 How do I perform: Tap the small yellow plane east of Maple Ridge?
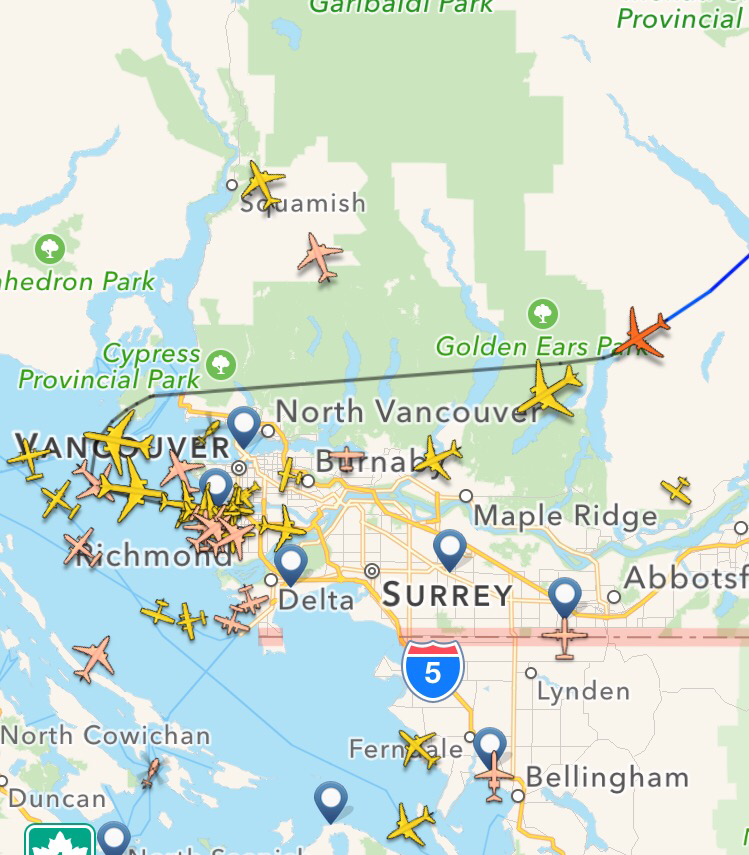tap(677, 489)
